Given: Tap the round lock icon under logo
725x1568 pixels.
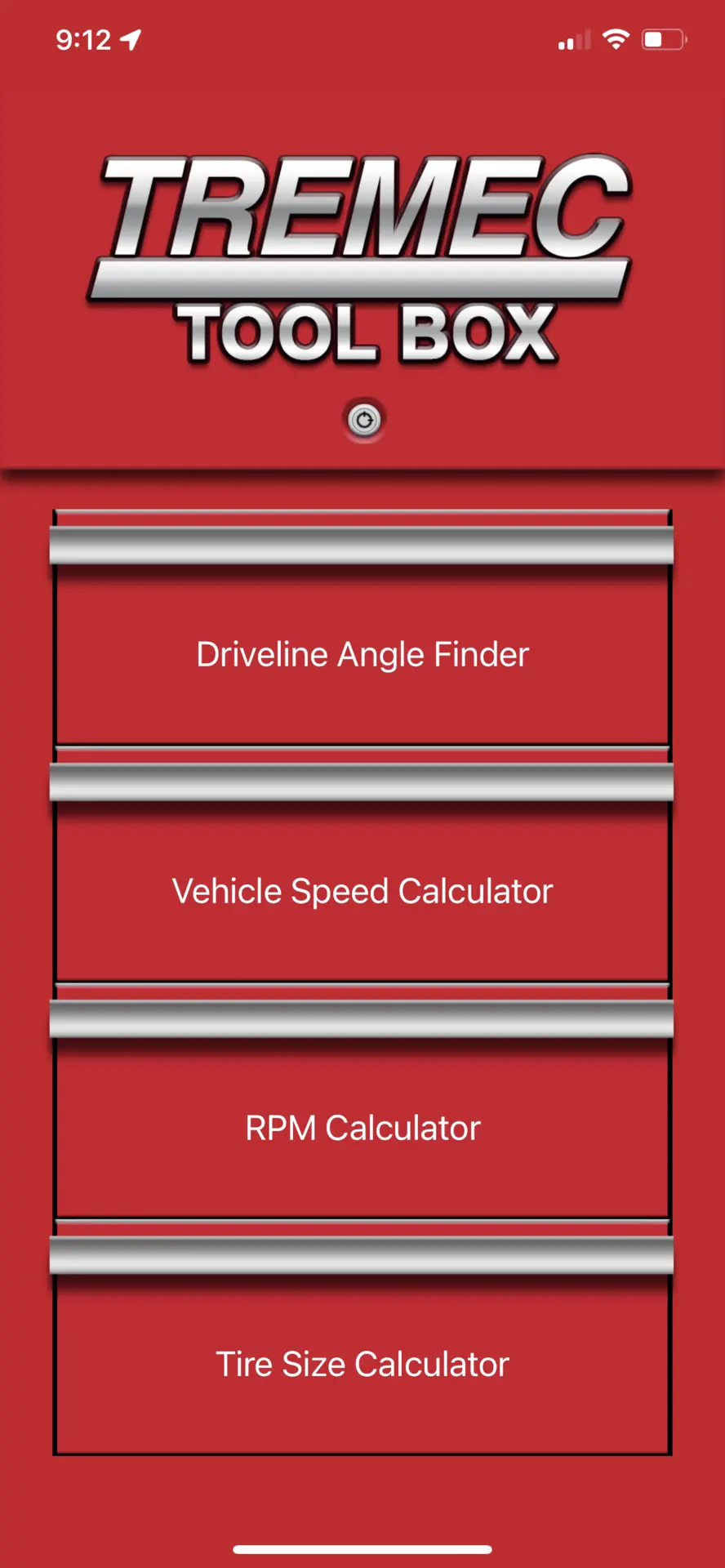Looking at the screenshot, I should coord(364,421).
